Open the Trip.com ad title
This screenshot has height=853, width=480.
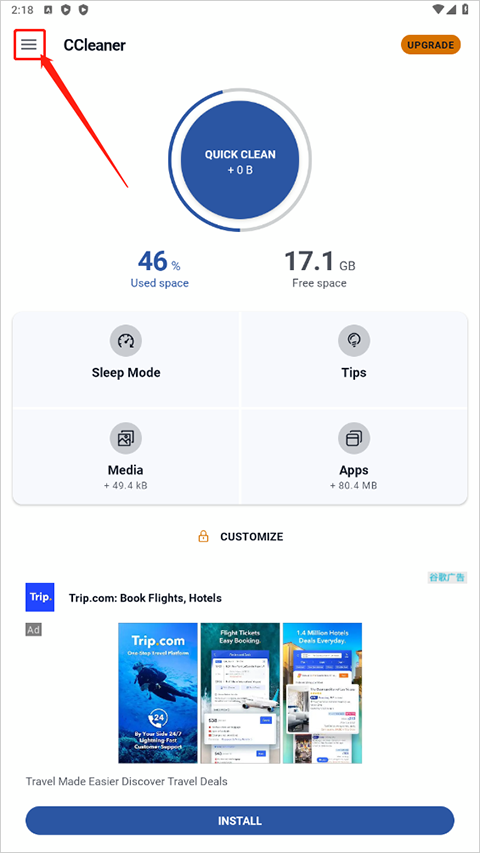[145, 598]
